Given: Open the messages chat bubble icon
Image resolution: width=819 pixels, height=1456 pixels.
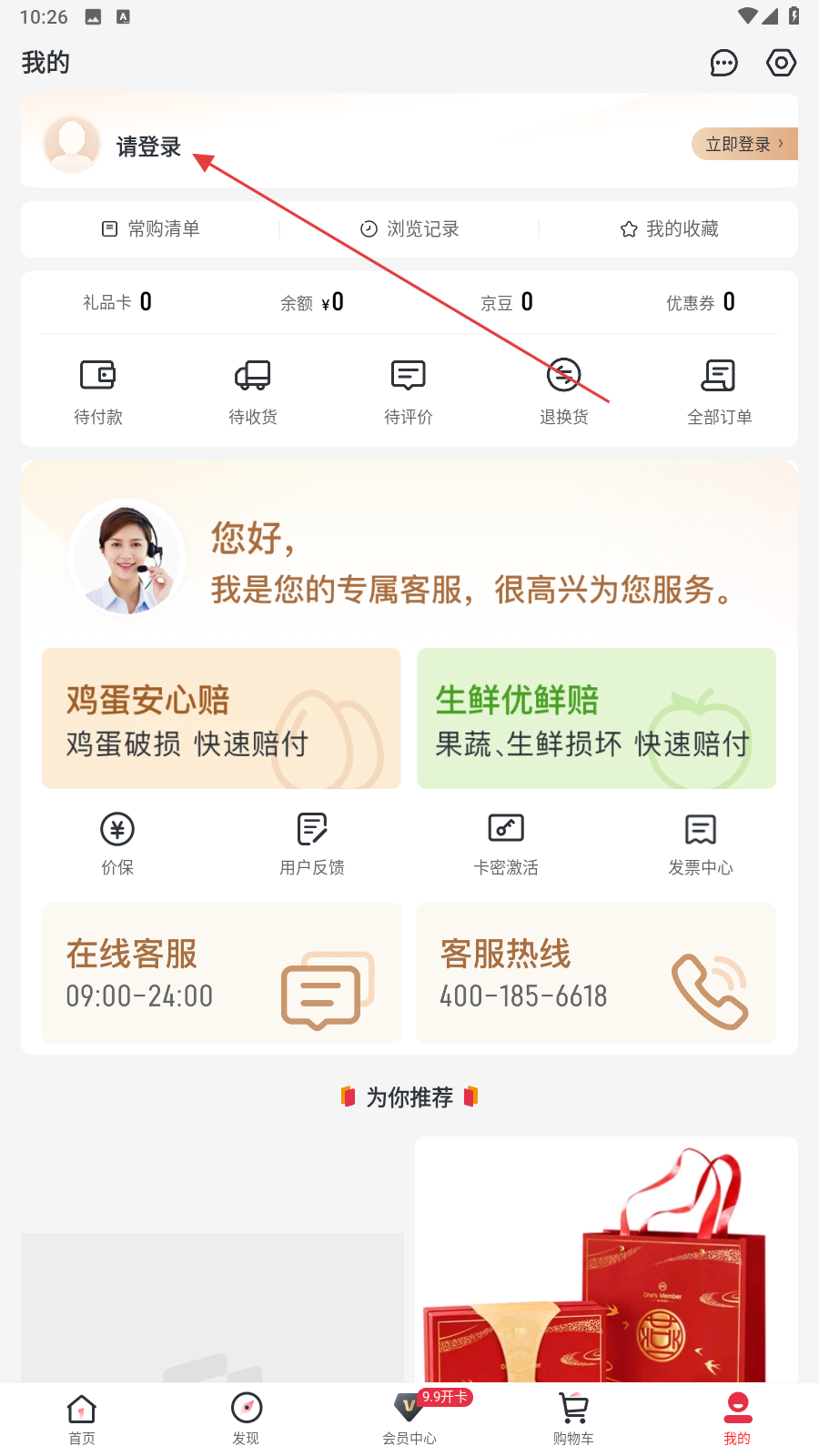Looking at the screenshot, I should pyautogui.click(x=723, y=63).
